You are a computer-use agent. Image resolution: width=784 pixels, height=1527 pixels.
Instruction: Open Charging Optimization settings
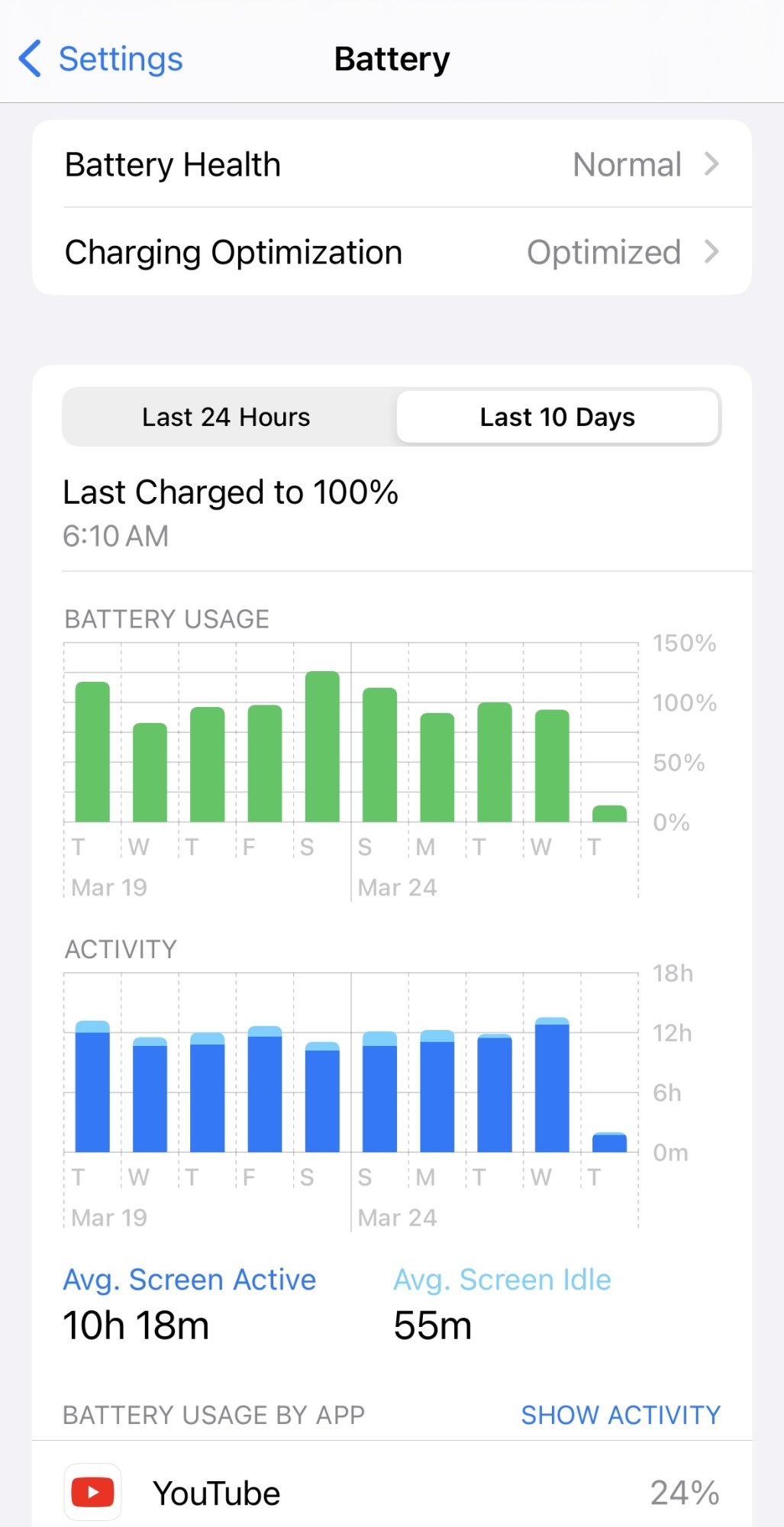point(392,252)
